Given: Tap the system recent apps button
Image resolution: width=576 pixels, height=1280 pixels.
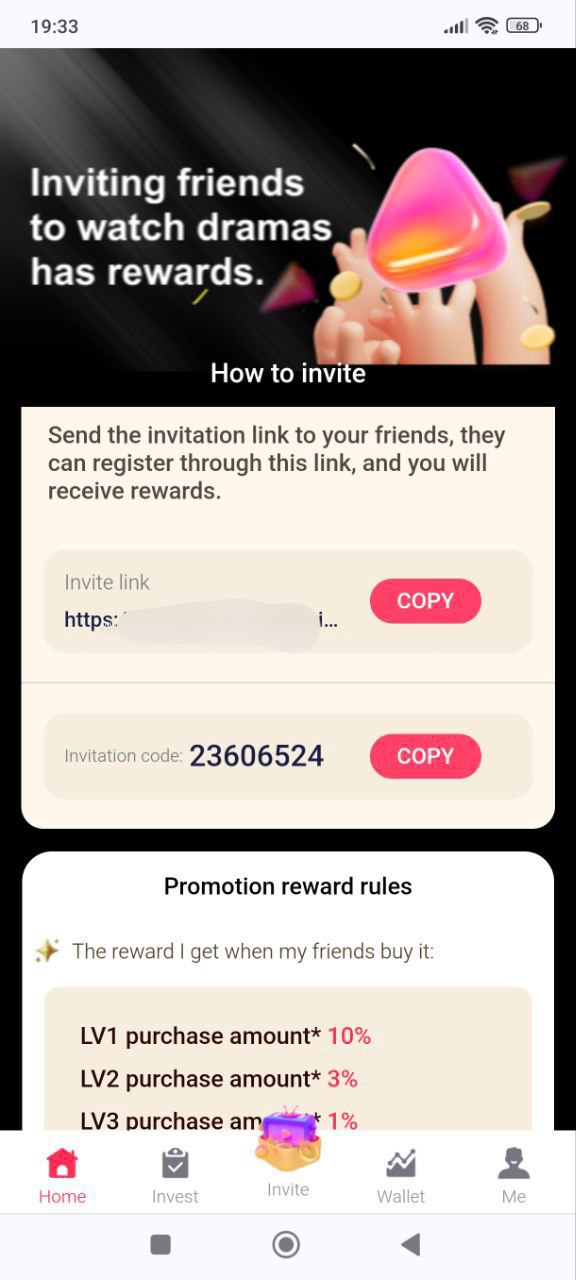Looking at the screenshot, I should click(160, 1244).
